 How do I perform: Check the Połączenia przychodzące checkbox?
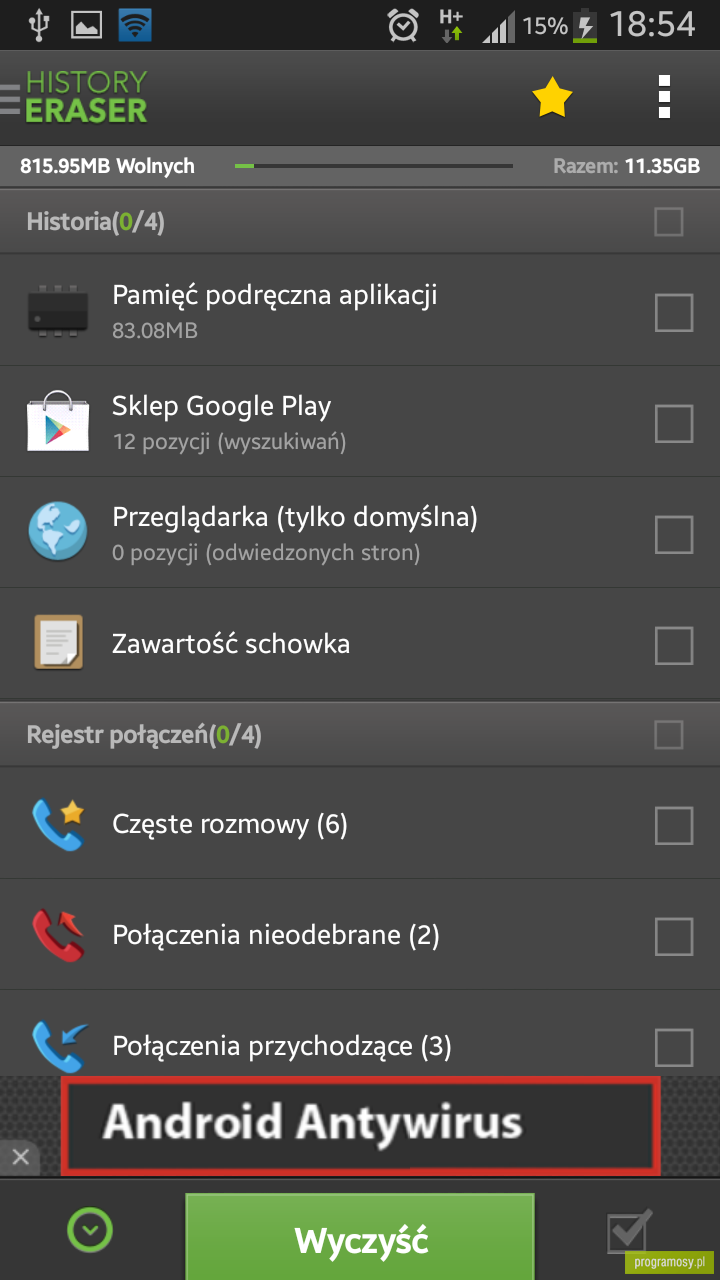[x=674, y=1048]
